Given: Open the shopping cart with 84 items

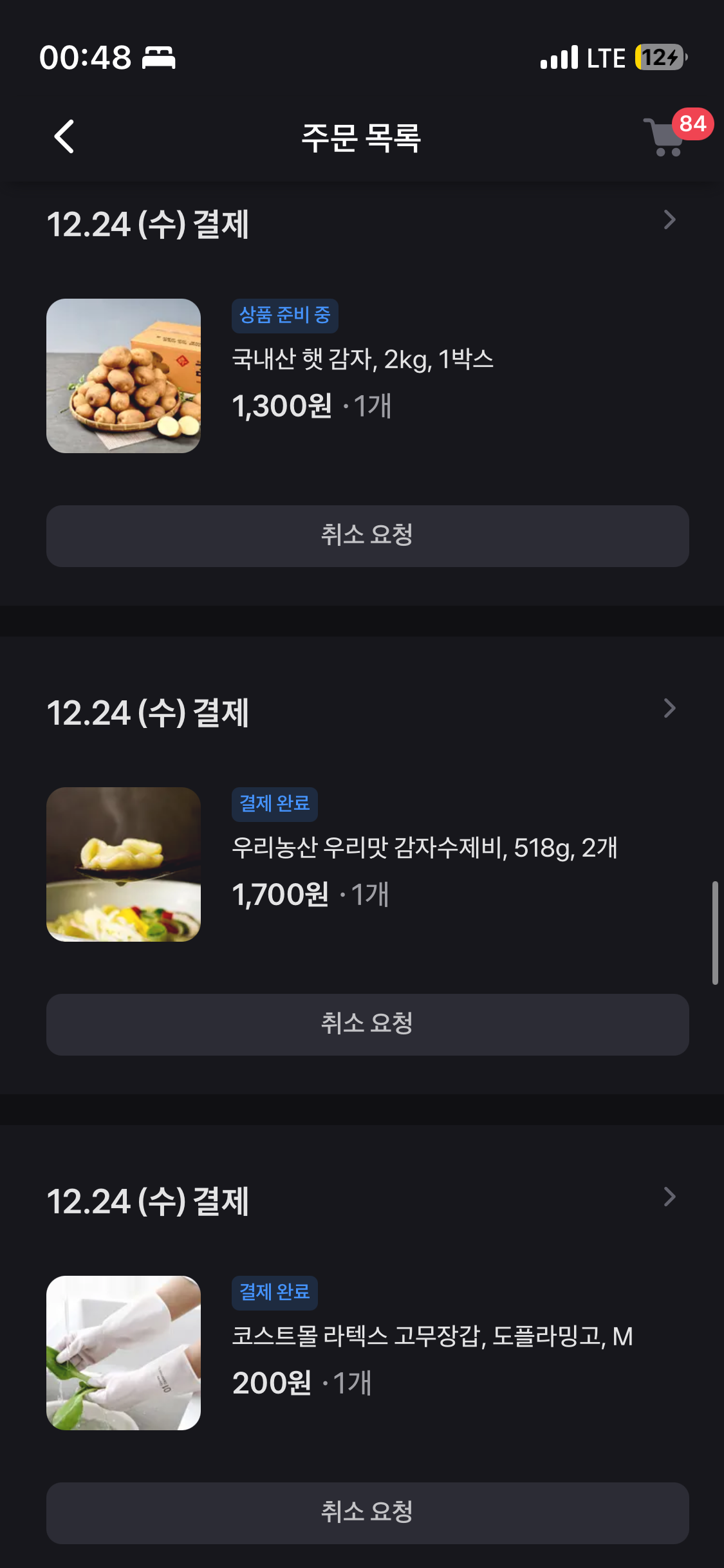Looking at the screenshot, I should click(x=667, y=136).
